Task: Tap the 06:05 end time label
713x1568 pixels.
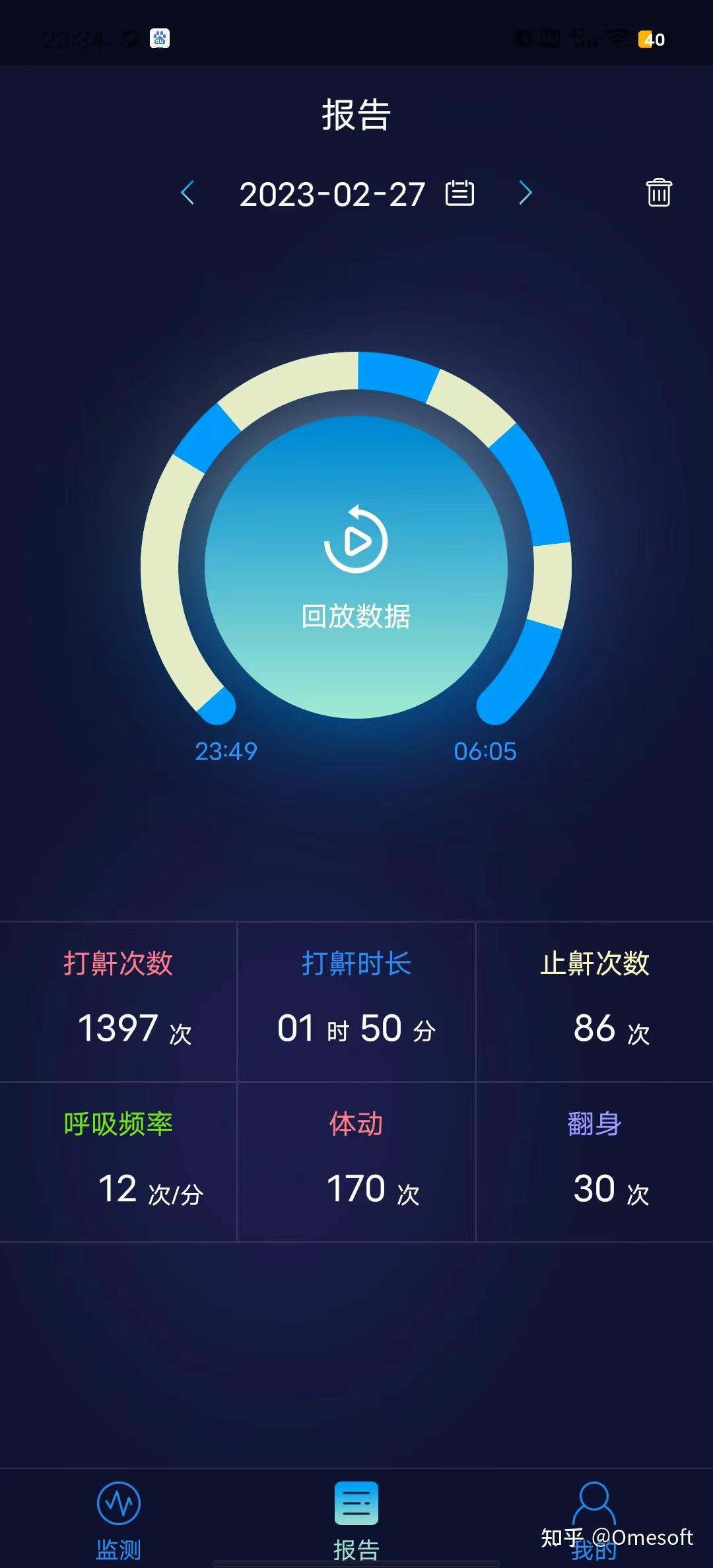Action: pyautogui.click(x=487, y=751)
